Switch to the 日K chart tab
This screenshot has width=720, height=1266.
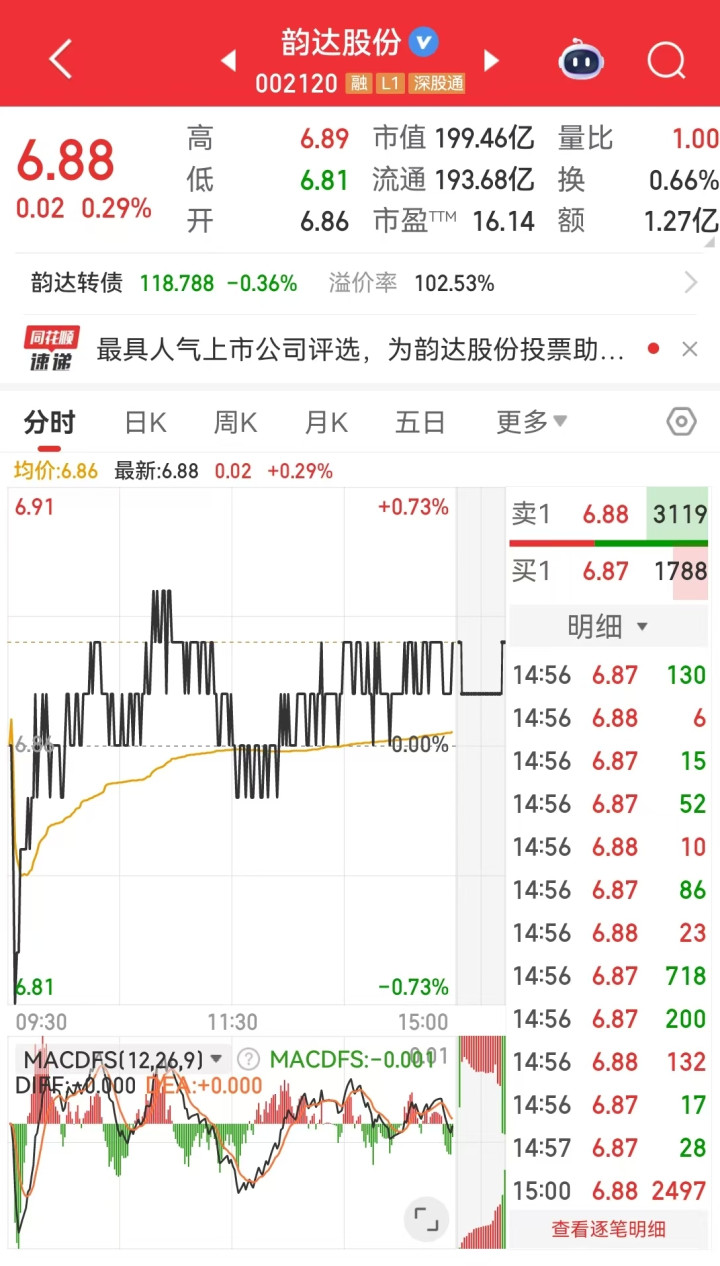(x=145, y=422)
